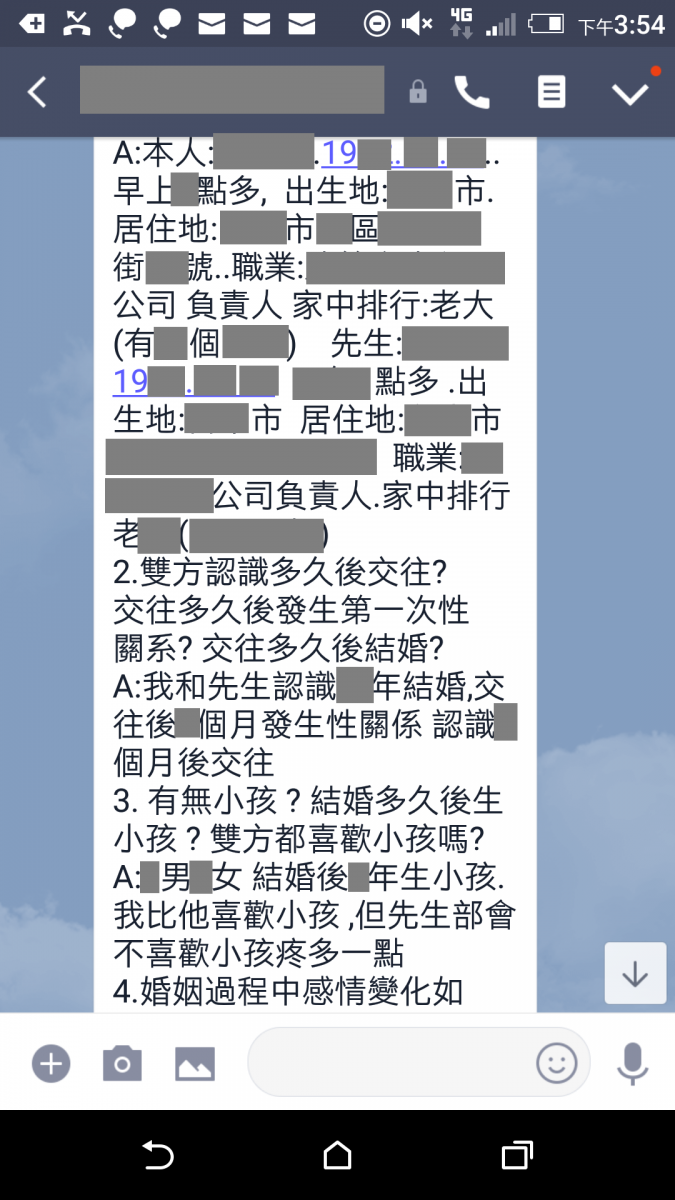Go back from this chat
Image resolution: width=675 pixels, height=1200 pixels.
(37, 93)
